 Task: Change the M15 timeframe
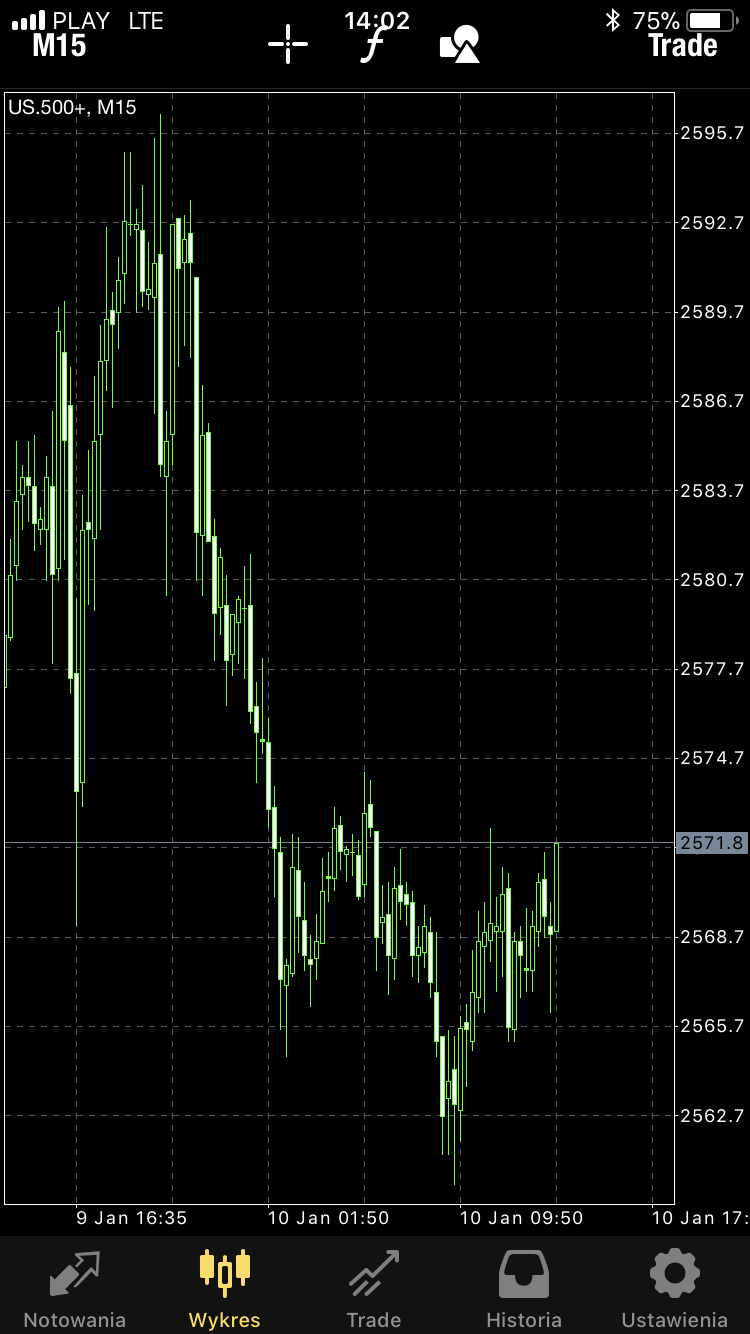[x=59, y=45]
